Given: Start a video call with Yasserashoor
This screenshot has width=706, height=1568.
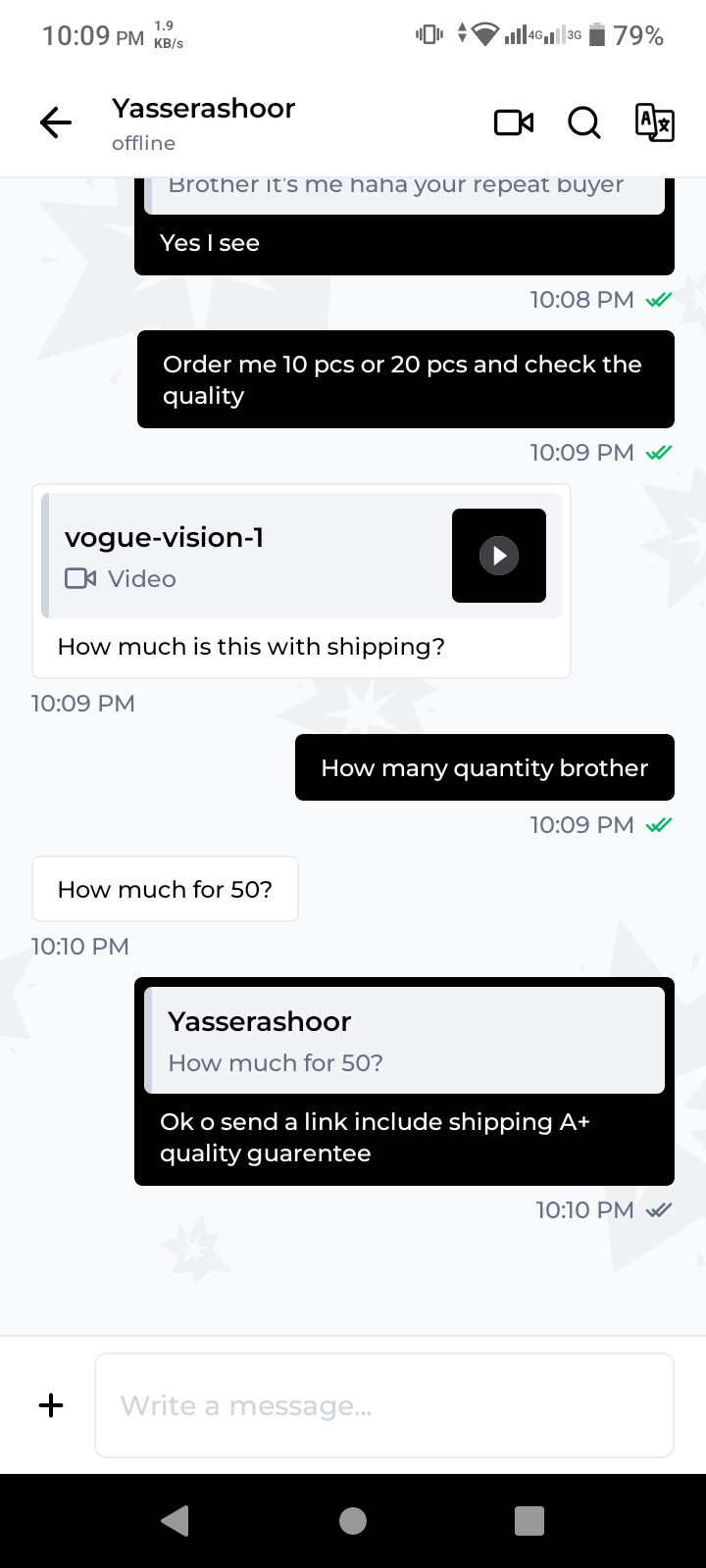Looking at the screenshot, I should (x=514, y=122).
